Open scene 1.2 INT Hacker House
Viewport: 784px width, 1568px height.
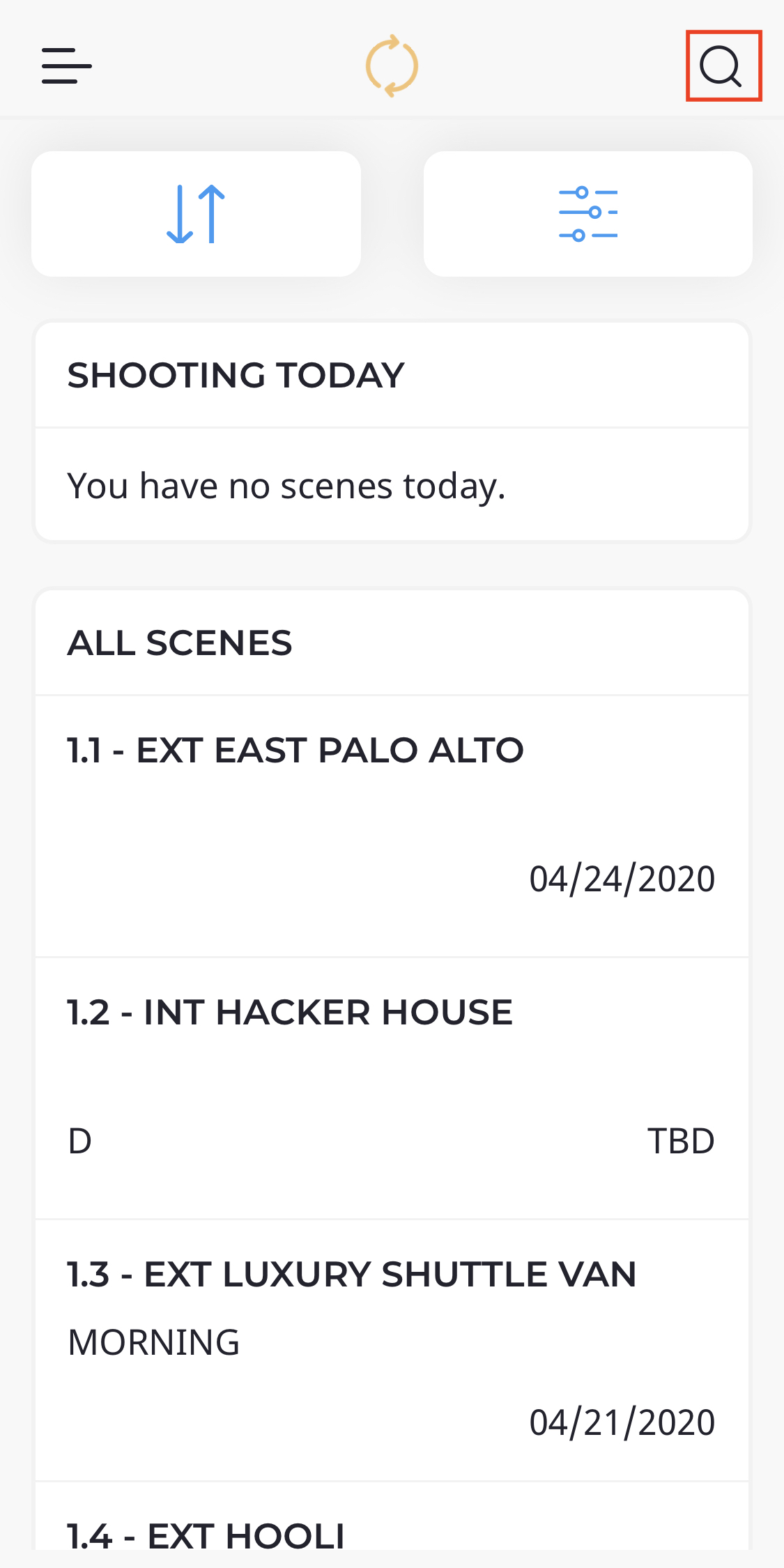(x=392, y=1089)
